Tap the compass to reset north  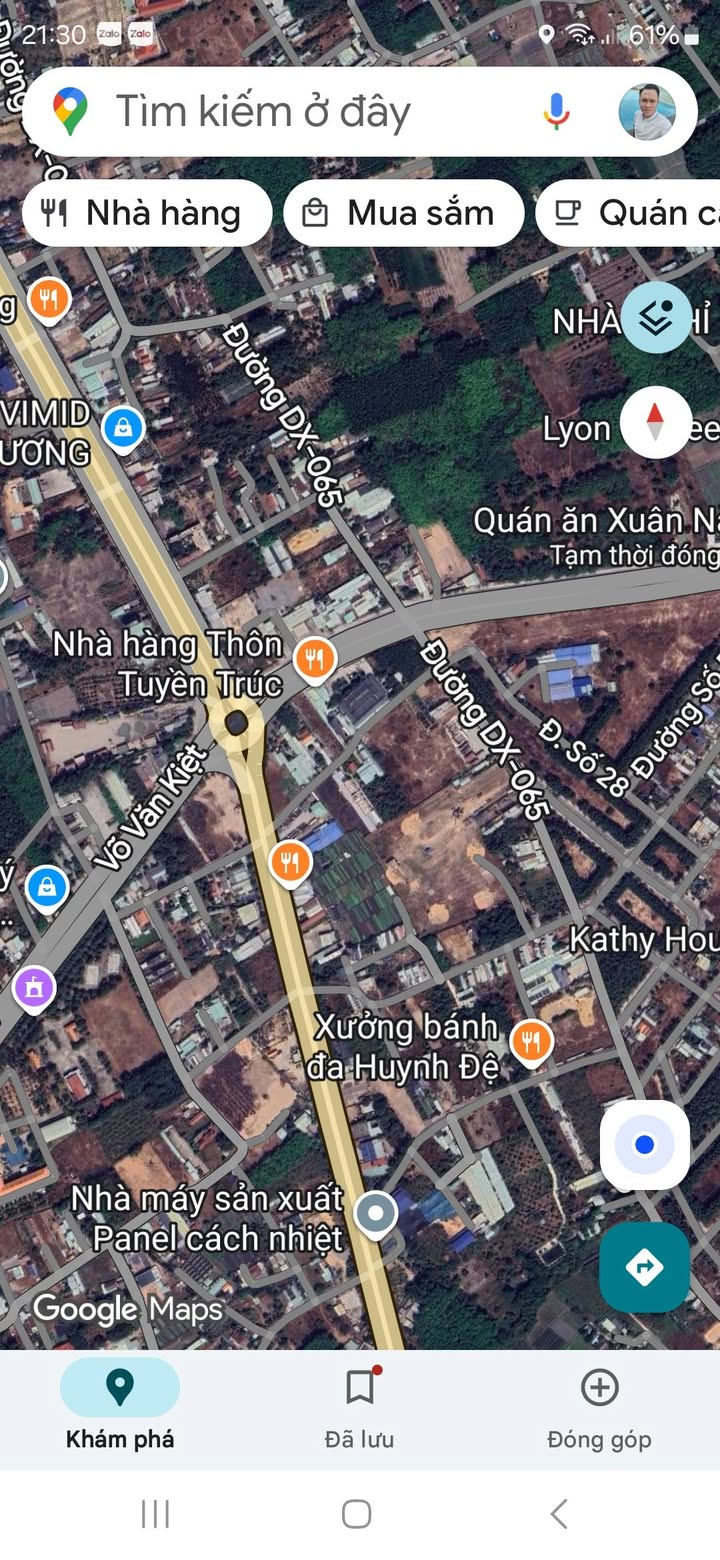[x=656, y=421]
